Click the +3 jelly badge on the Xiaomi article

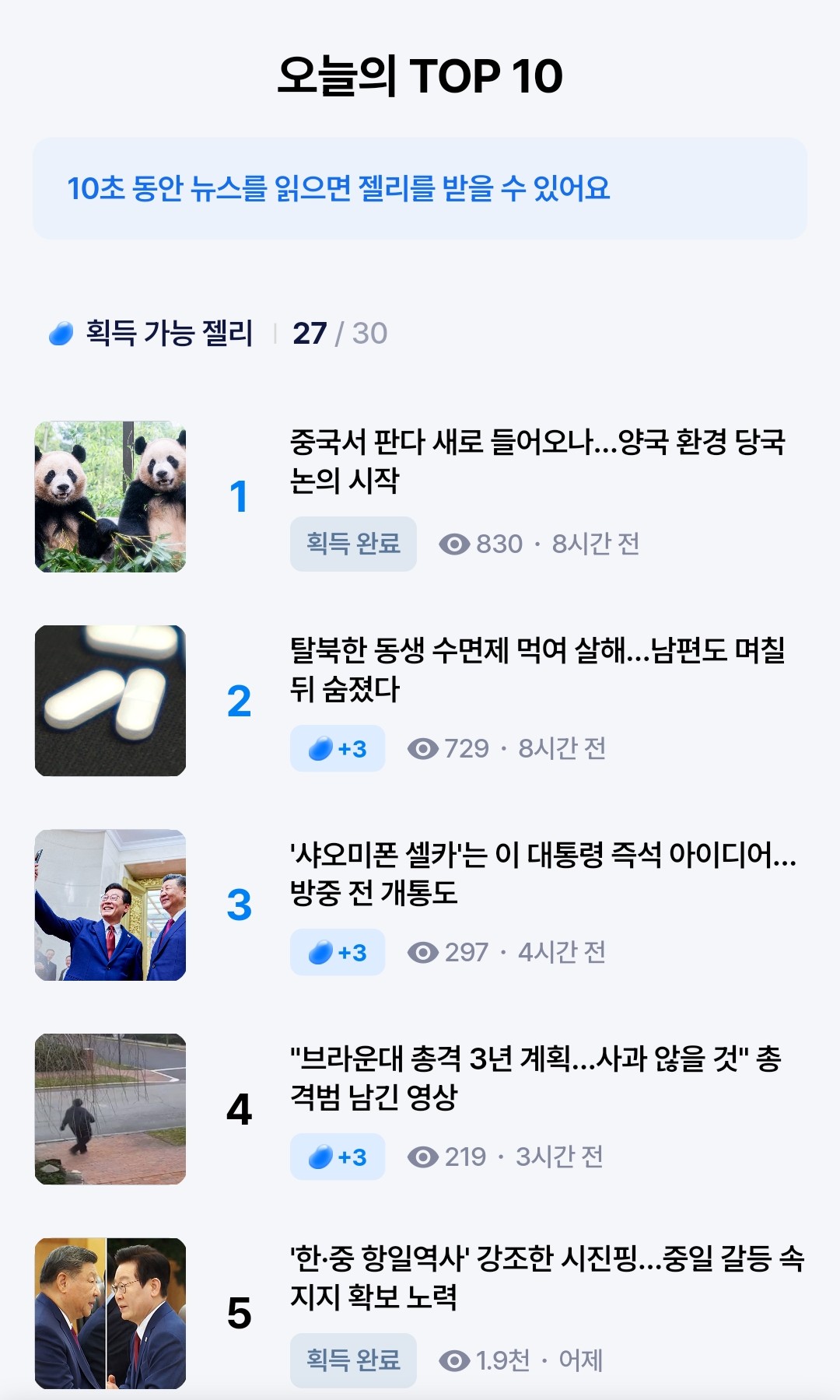pos(338,950)
